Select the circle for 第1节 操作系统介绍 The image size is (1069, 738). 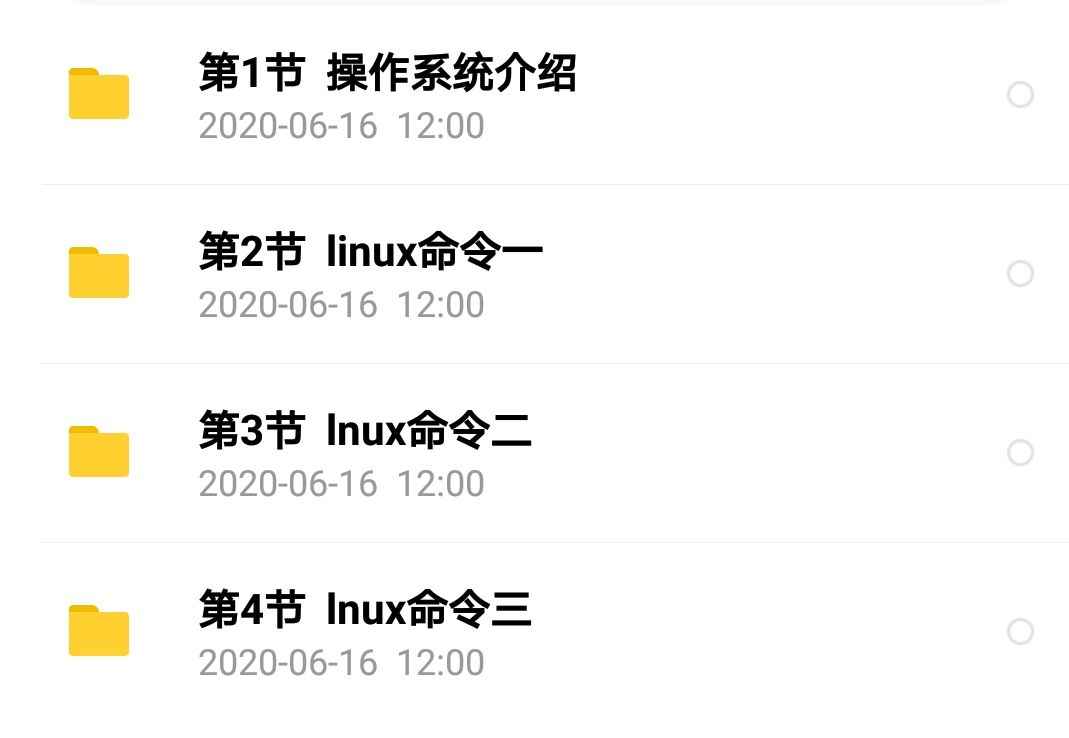click(1020, 95)
